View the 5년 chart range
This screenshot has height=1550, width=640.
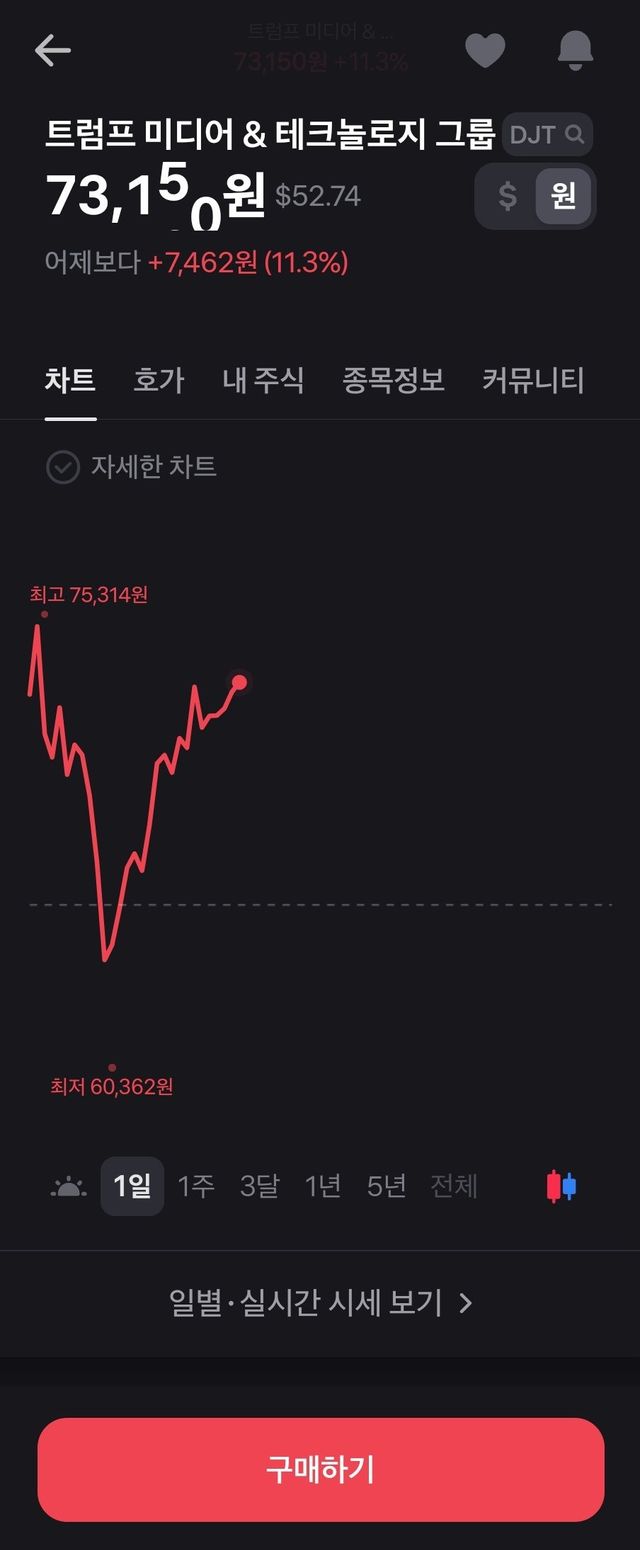coord(386,1187)
